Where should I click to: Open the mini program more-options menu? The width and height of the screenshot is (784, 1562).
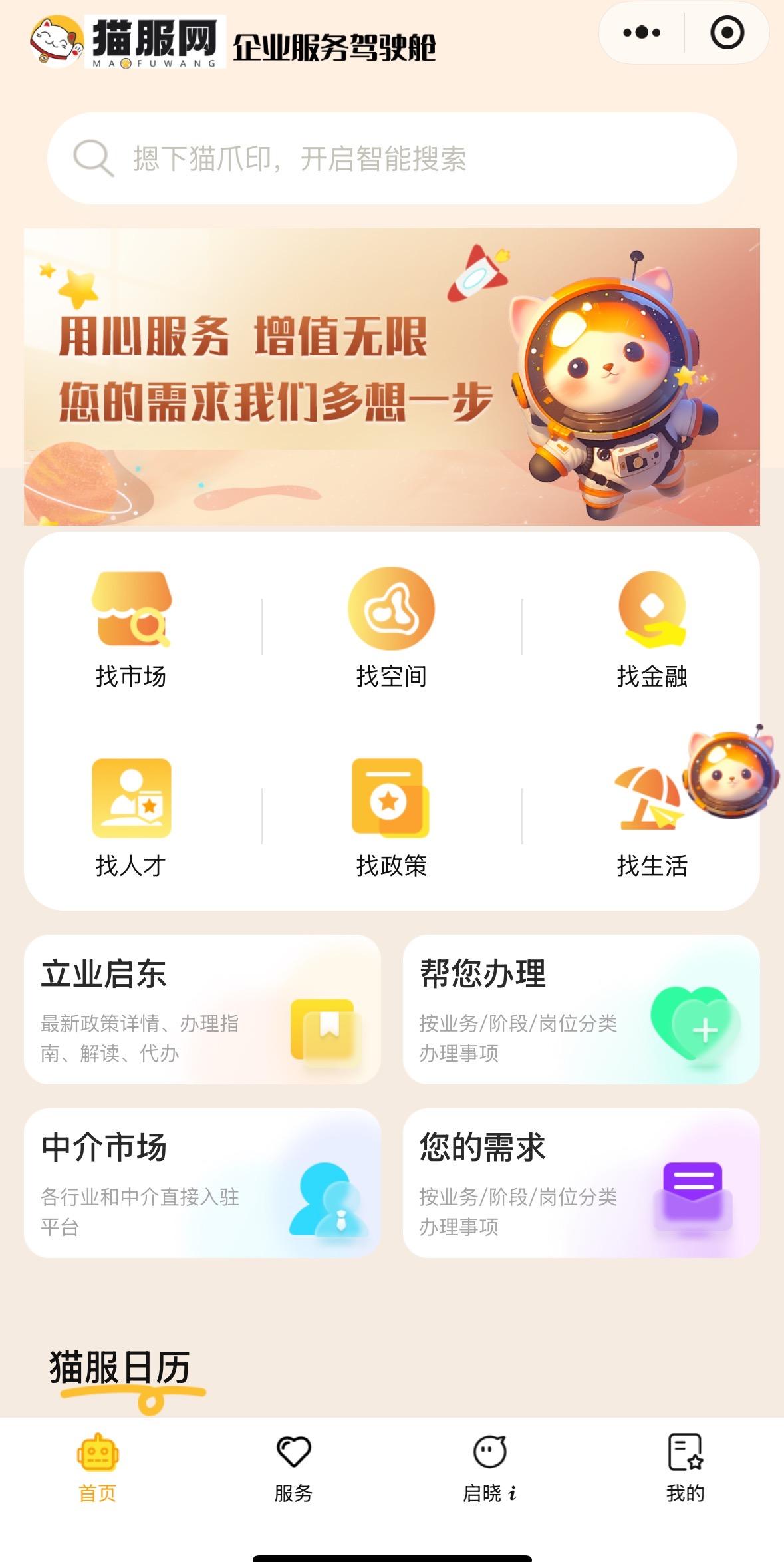point(642,33)
